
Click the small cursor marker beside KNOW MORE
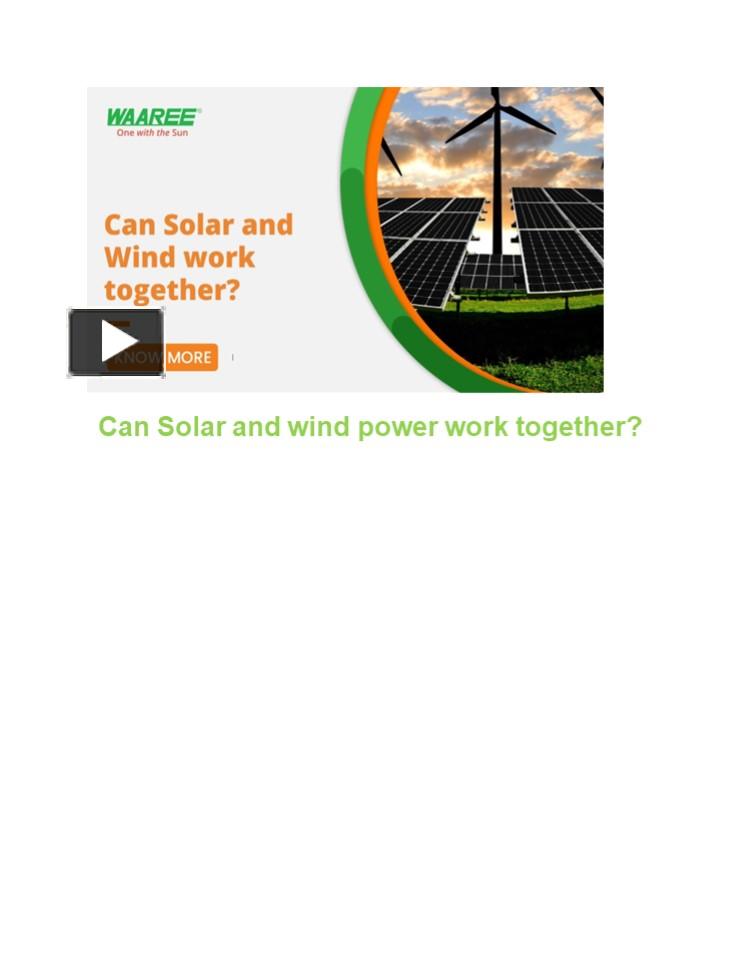(232, 357)
